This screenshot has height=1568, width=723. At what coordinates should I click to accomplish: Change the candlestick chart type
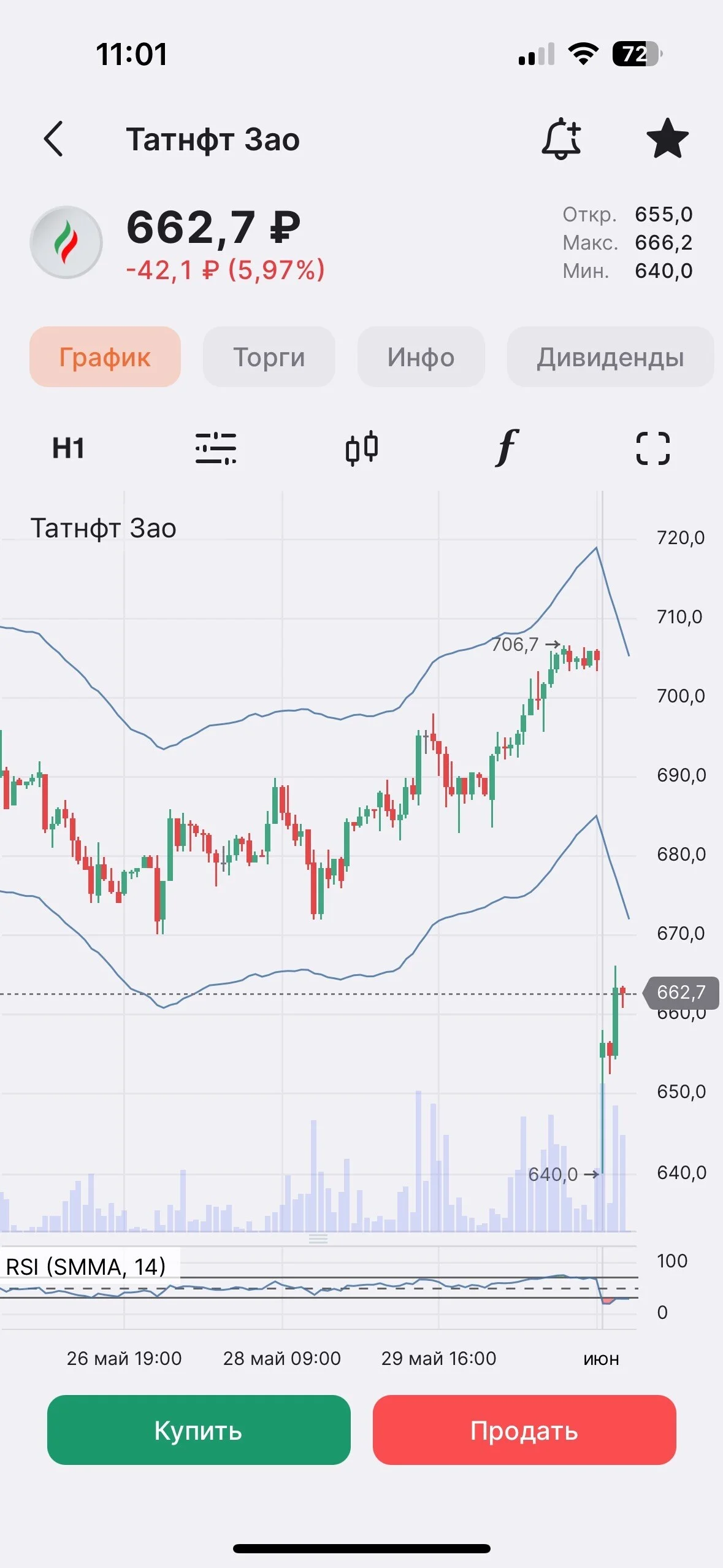[x=362, y=448]
